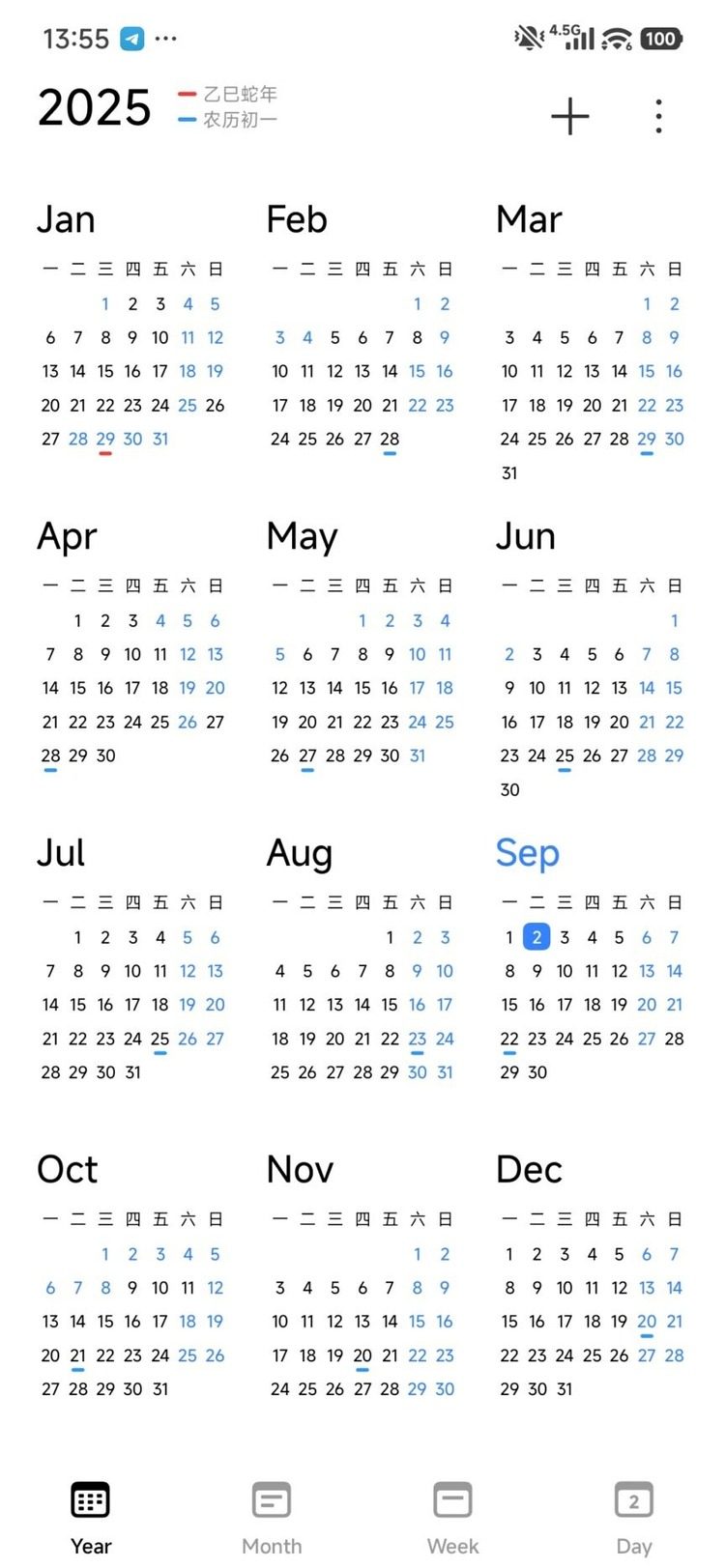Open the Aug month calendar
Image resolution: width=725 pixels, height=1568 pixels.
tap(362, 959)
